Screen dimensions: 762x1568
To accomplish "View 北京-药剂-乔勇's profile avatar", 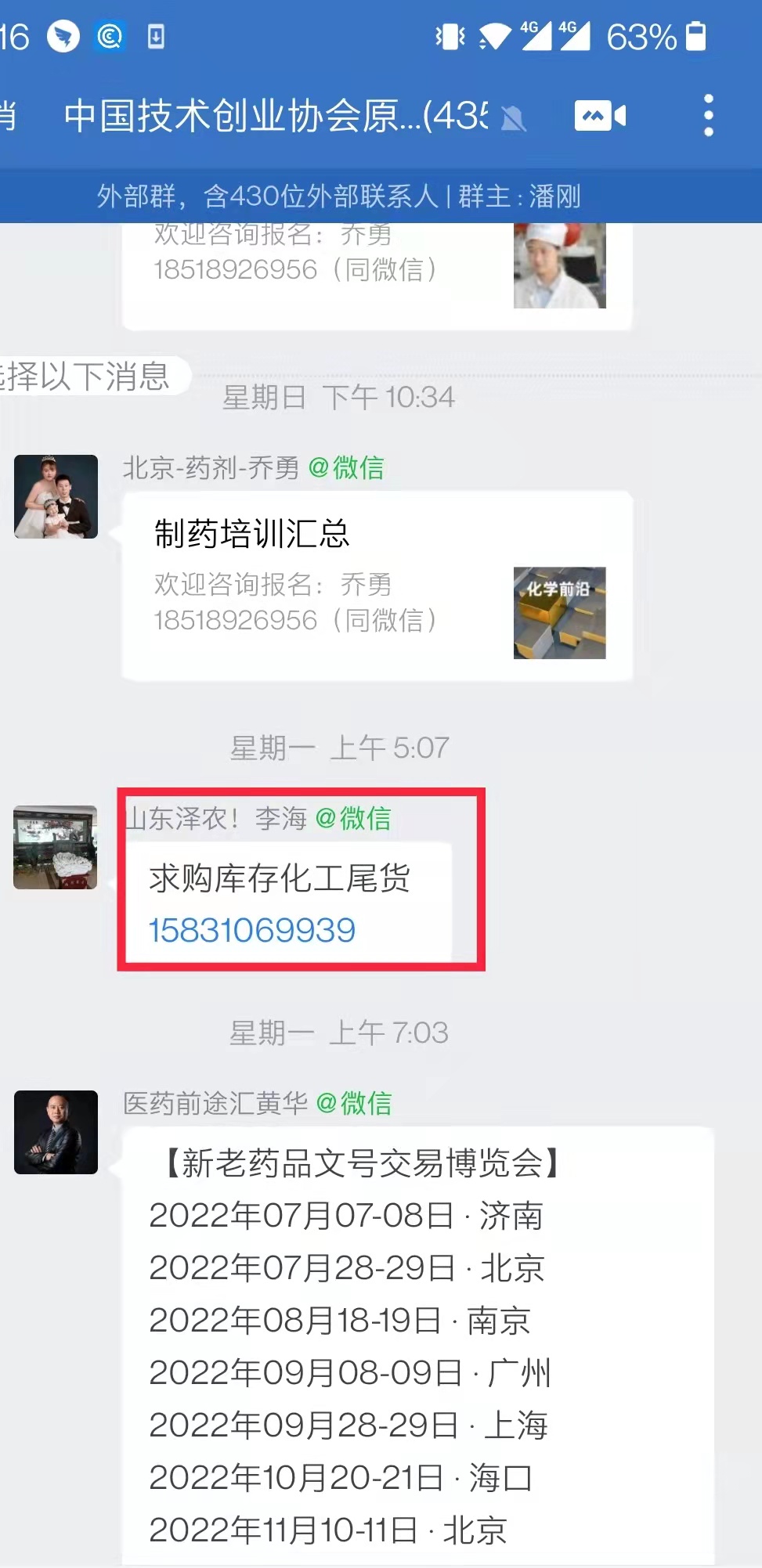I will (56, 496).
